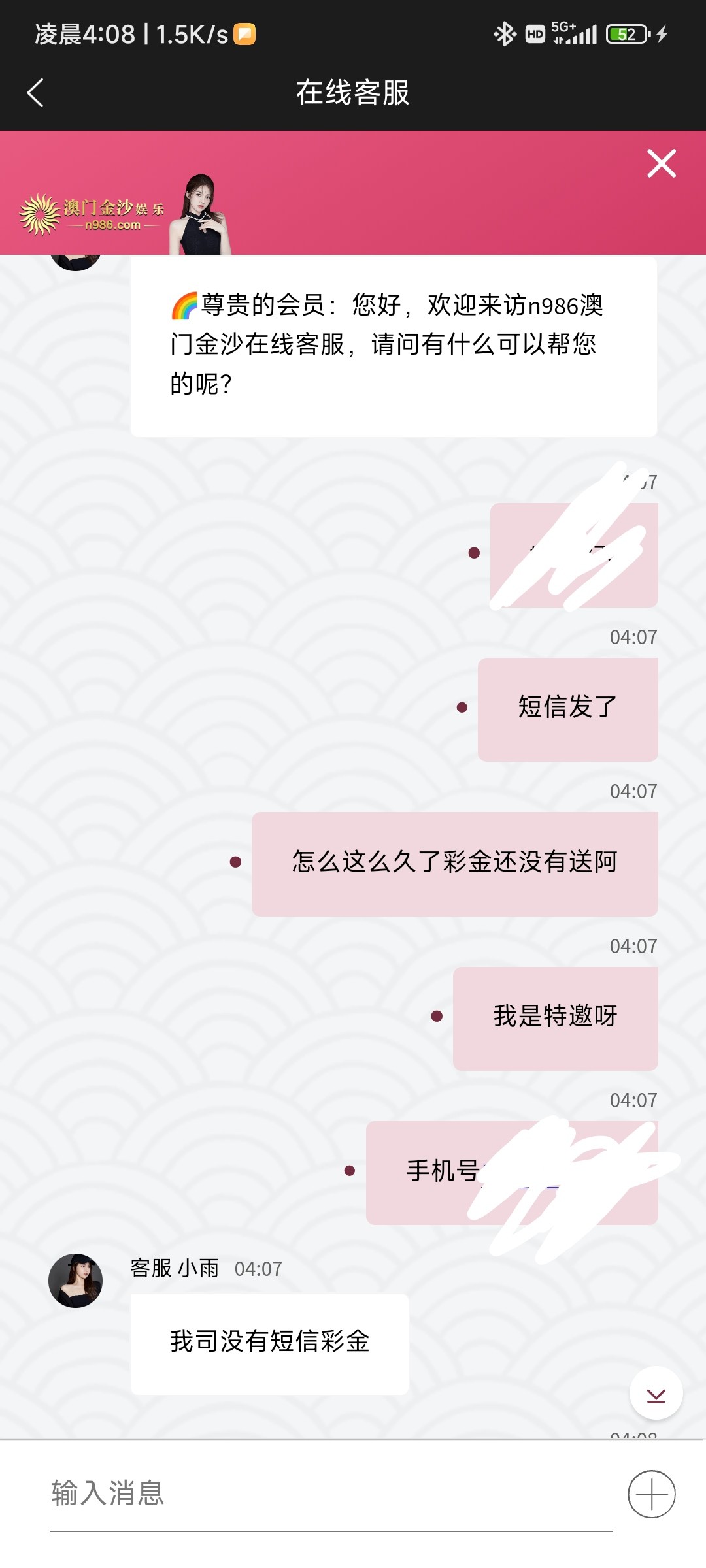Go back from the 在线客服 chat

click(x=35, y=93)
